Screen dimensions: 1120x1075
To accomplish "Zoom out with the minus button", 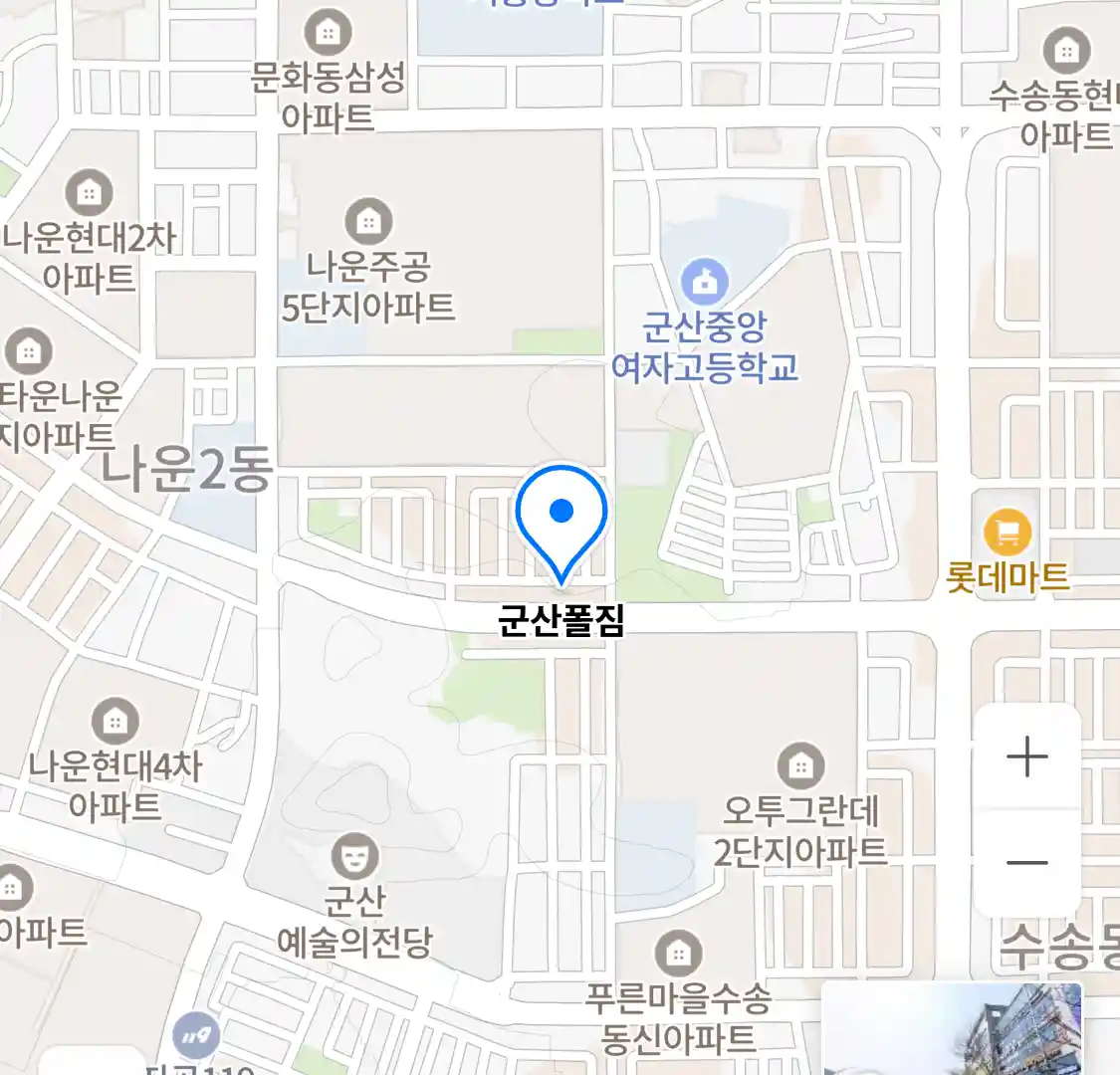I will coord(1026,863).
